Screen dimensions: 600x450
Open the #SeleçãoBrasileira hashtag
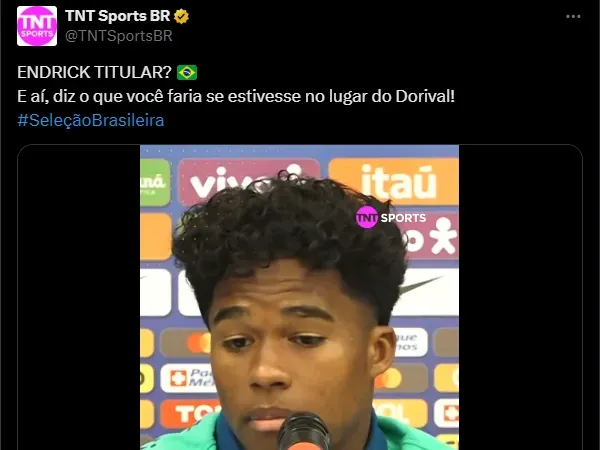(90, 120)
